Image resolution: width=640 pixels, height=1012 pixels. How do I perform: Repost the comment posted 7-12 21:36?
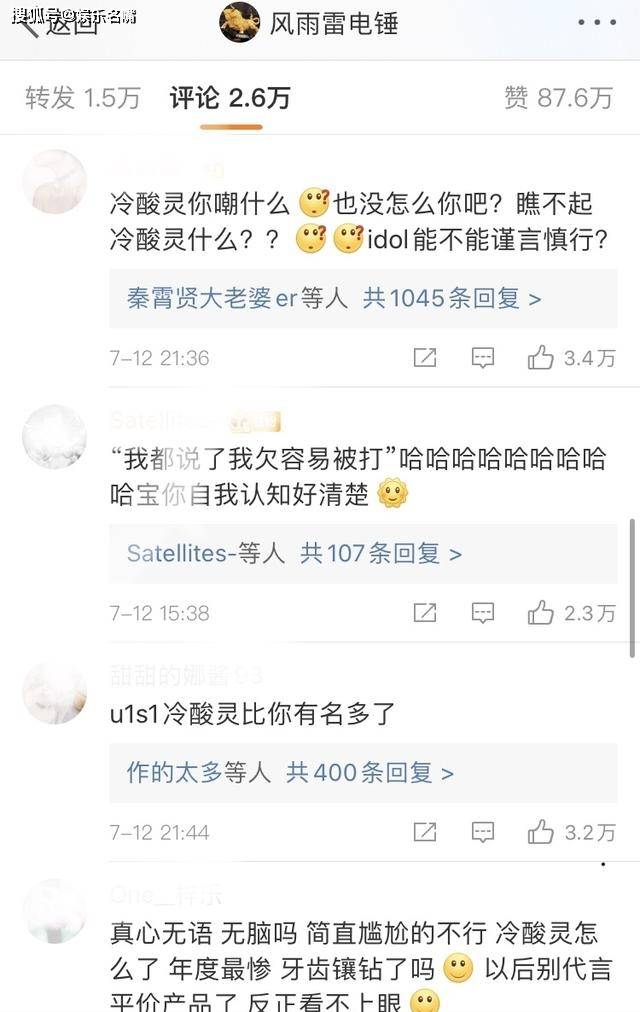click(425, 358)
